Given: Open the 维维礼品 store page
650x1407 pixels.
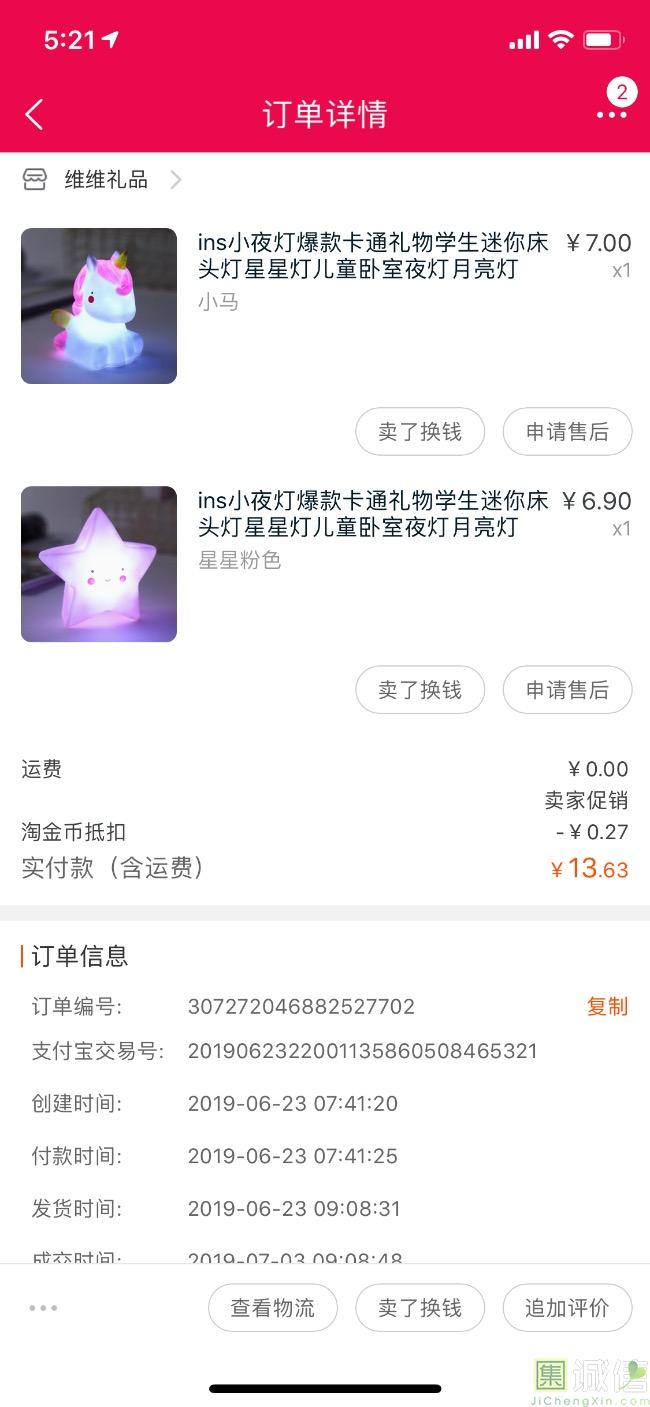Looking at the screenshot, I should (x=105, y=180).
